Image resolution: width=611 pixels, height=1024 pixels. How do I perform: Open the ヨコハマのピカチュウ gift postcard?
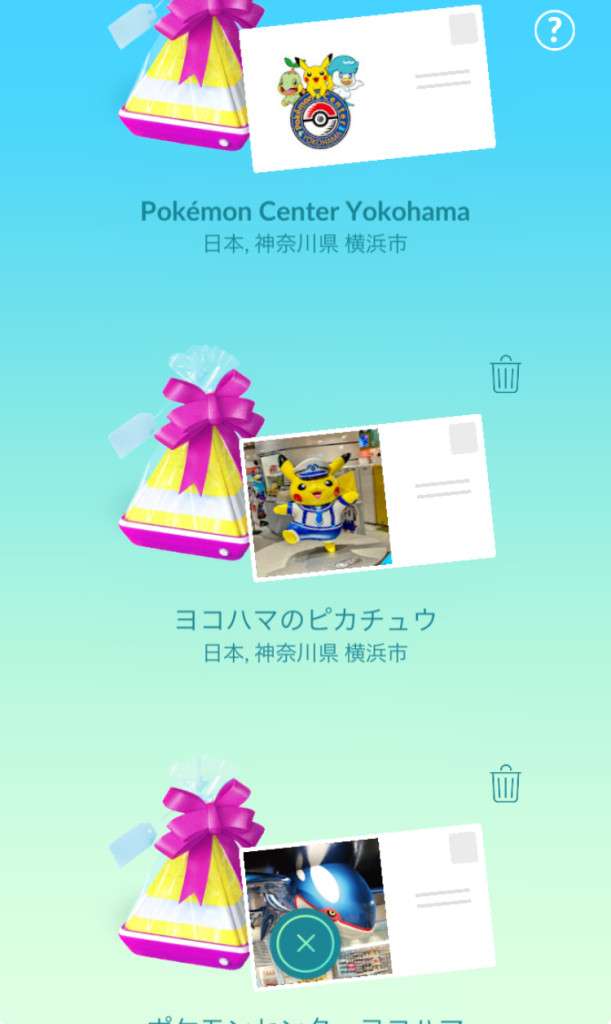tap(366, 497)
